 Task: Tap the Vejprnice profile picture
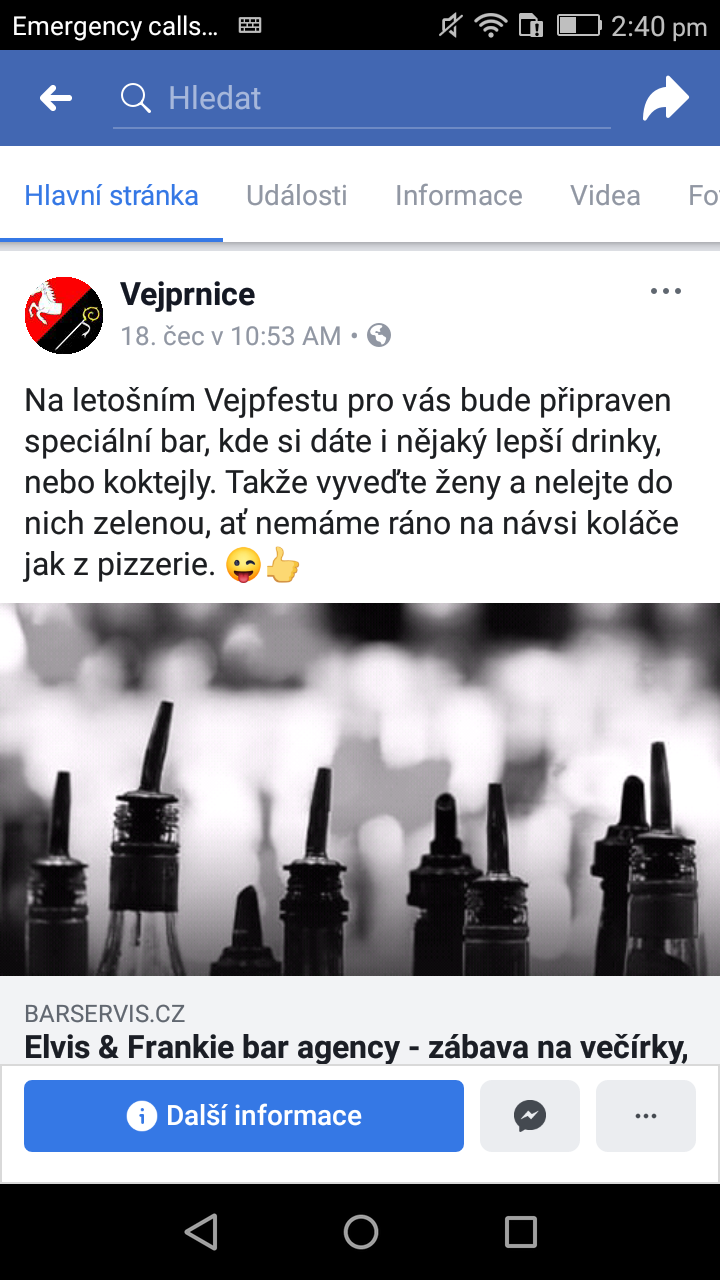coord(64,315)
